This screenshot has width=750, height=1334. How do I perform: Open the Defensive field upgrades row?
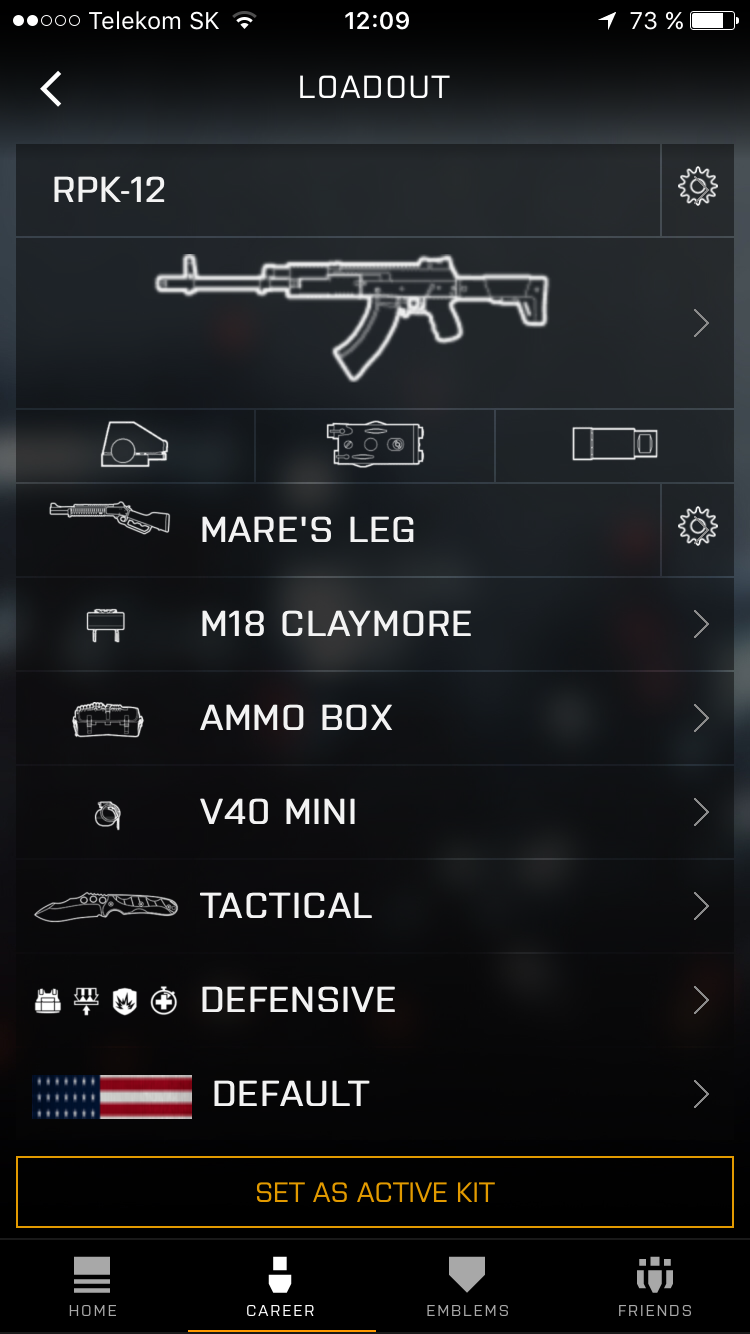point(375,1000)
